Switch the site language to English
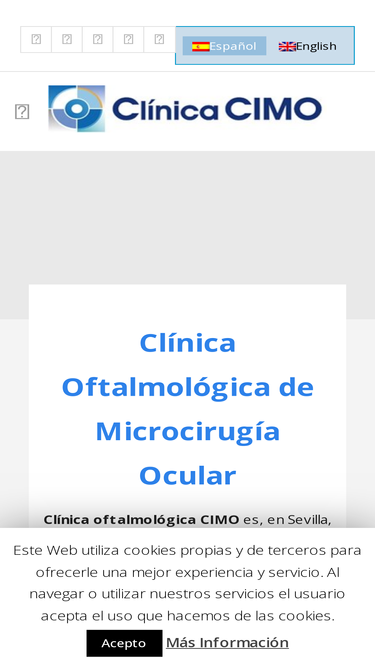The height and width of the screenshot is (667, 375). 307,46
